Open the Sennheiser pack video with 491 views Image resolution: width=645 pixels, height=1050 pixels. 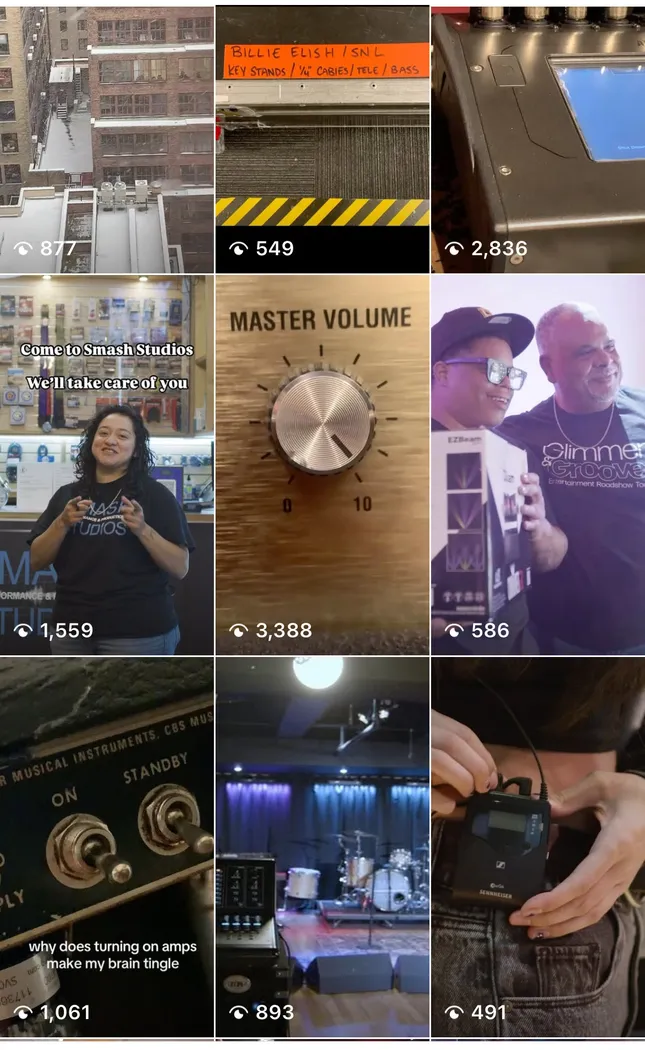coord(538,846)
